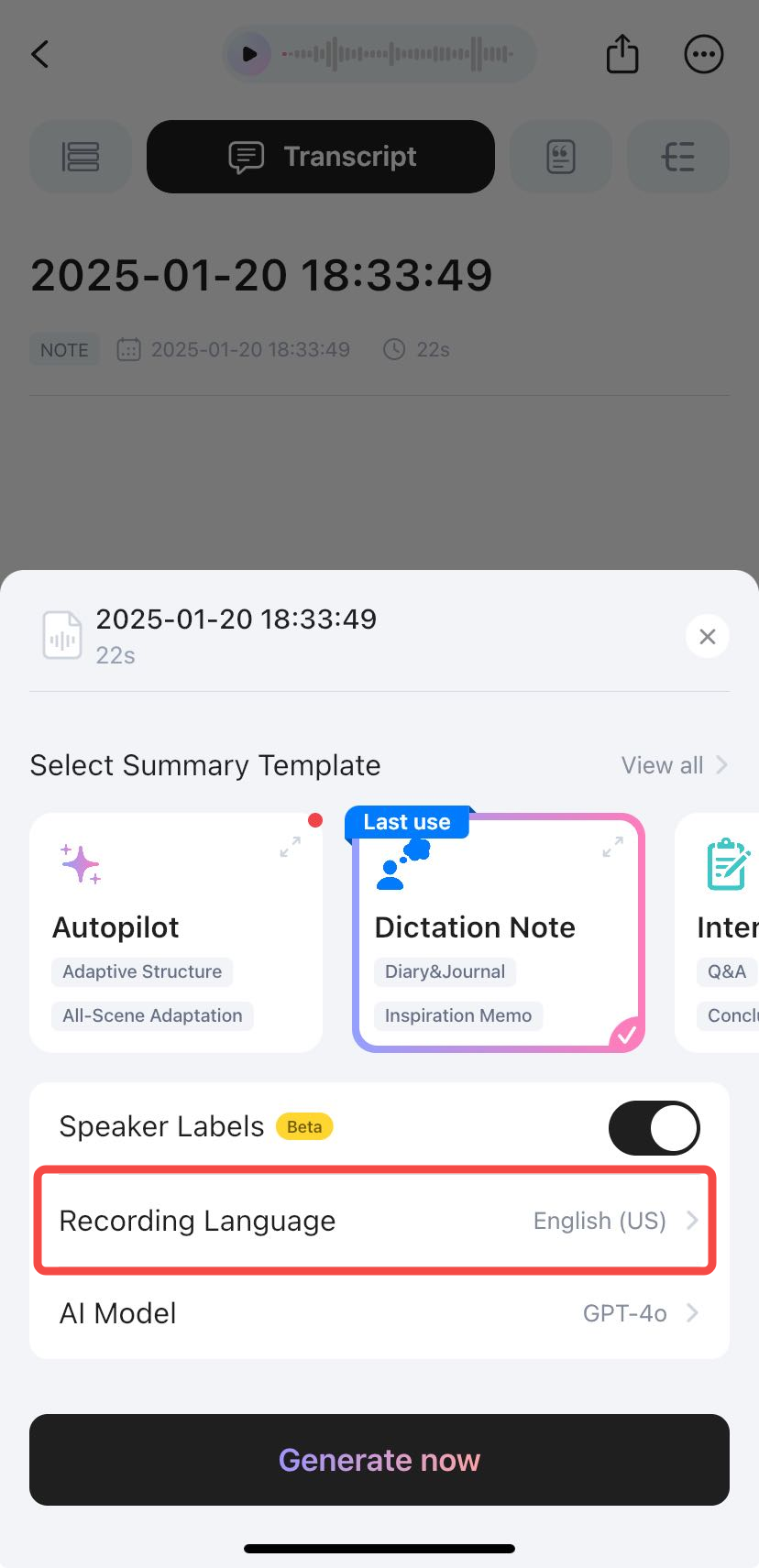Viewport: 759px width, 1568px height.
Task: Close the summary template sheet
Action: [x=707, y=636]
